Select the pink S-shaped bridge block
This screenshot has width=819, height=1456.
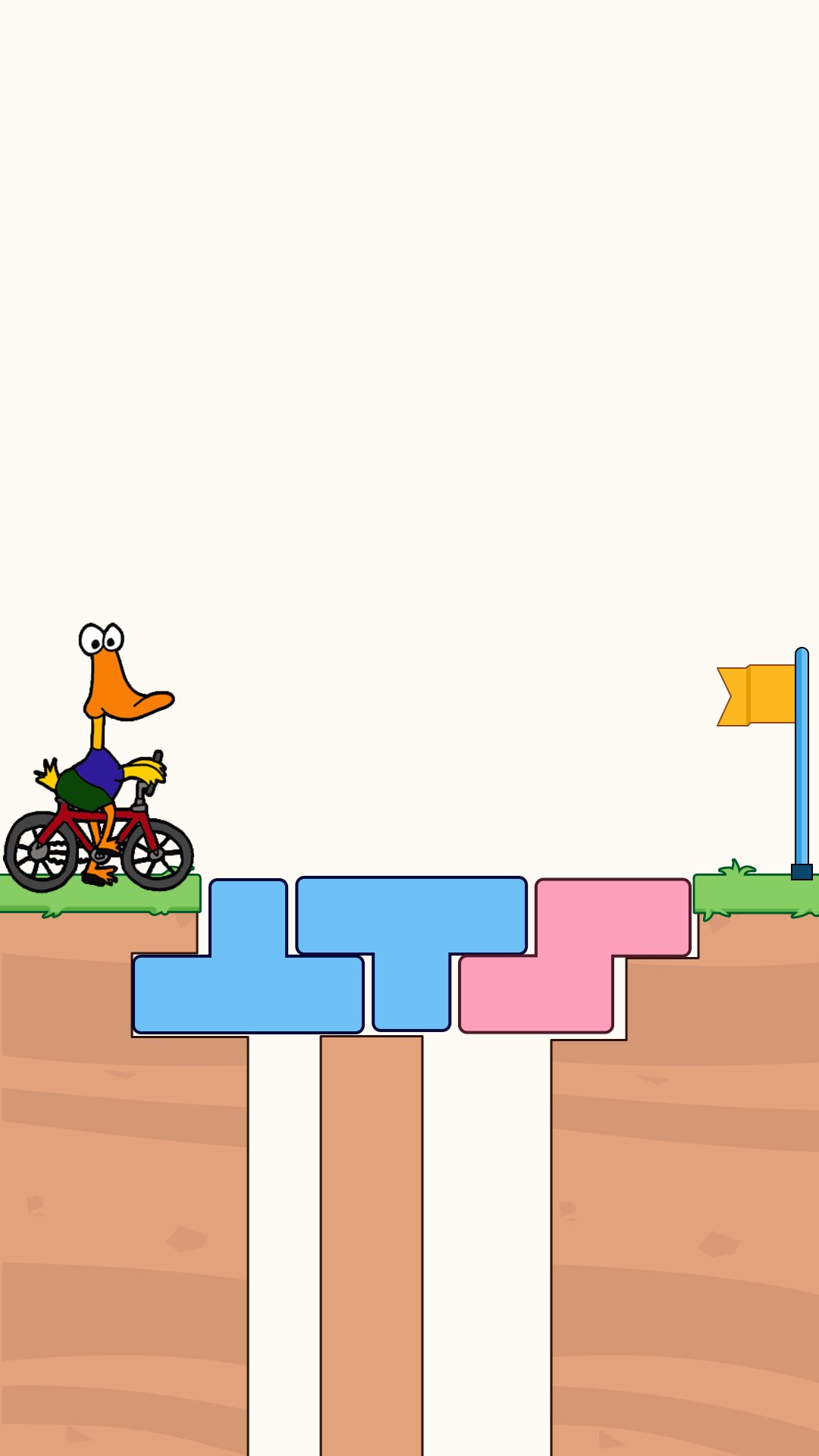[x=574, y=957]
